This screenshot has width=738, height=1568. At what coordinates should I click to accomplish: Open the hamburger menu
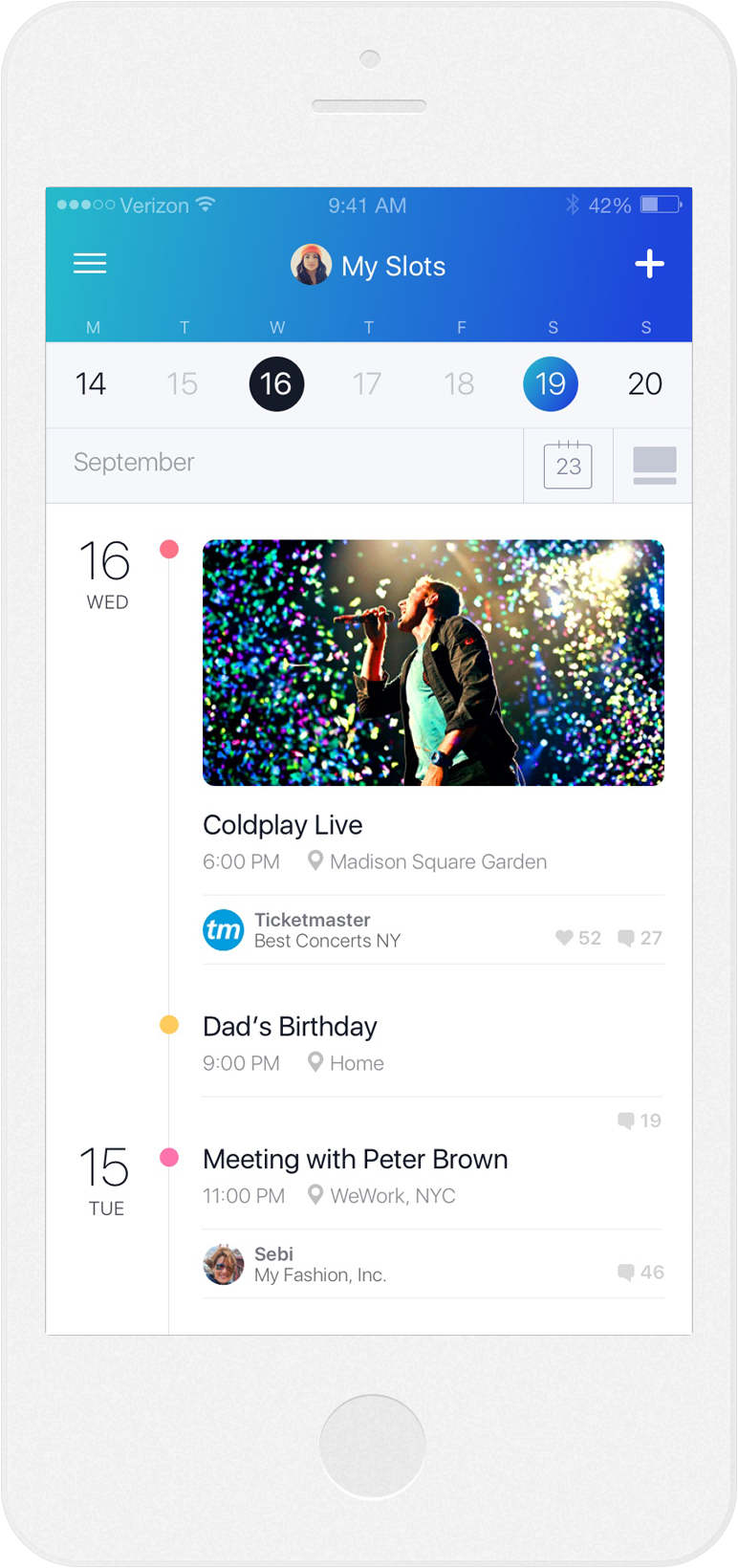90,264
